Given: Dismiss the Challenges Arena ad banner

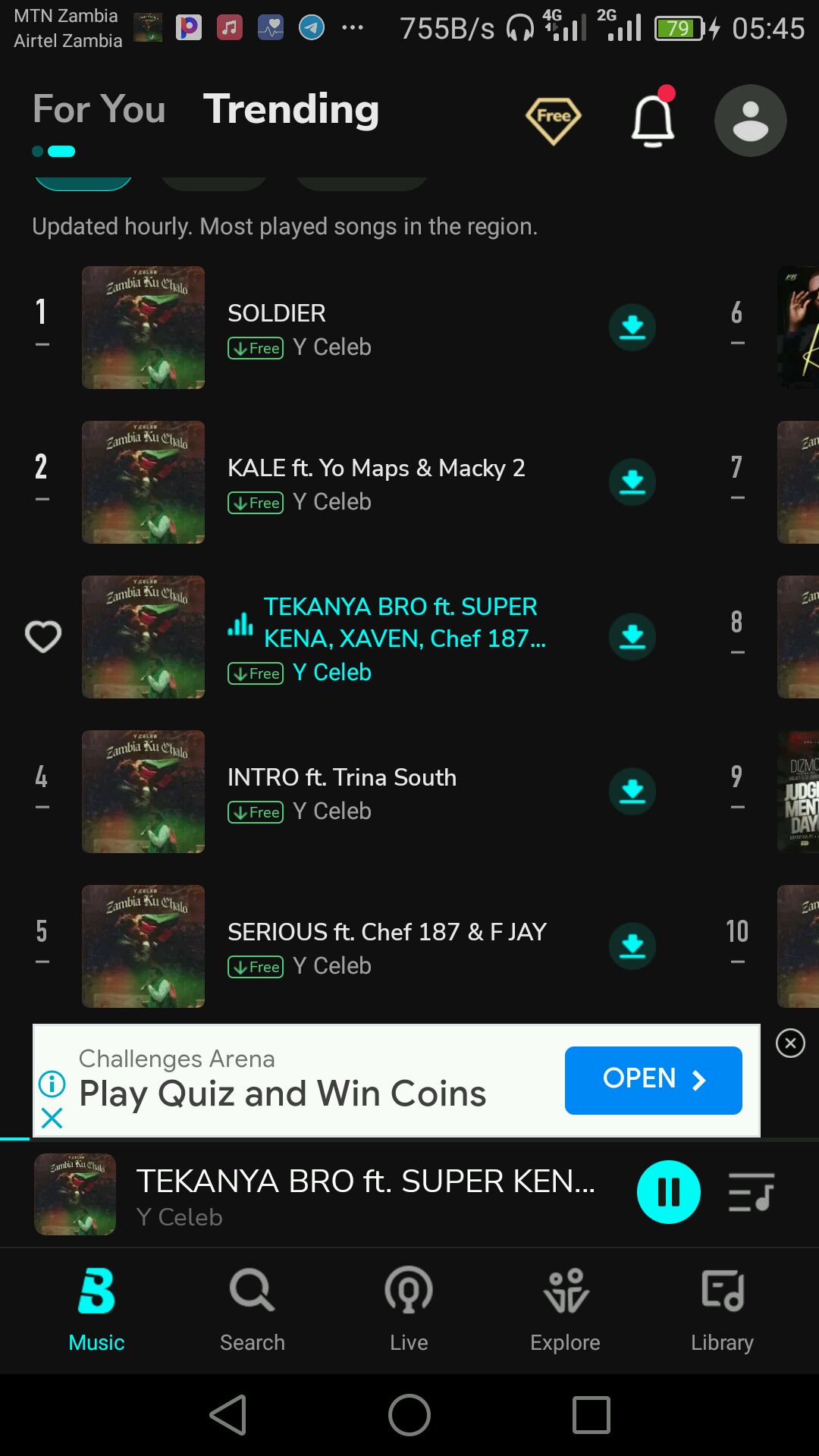Looking at the screenshot, I should [x=790, y=1043].
